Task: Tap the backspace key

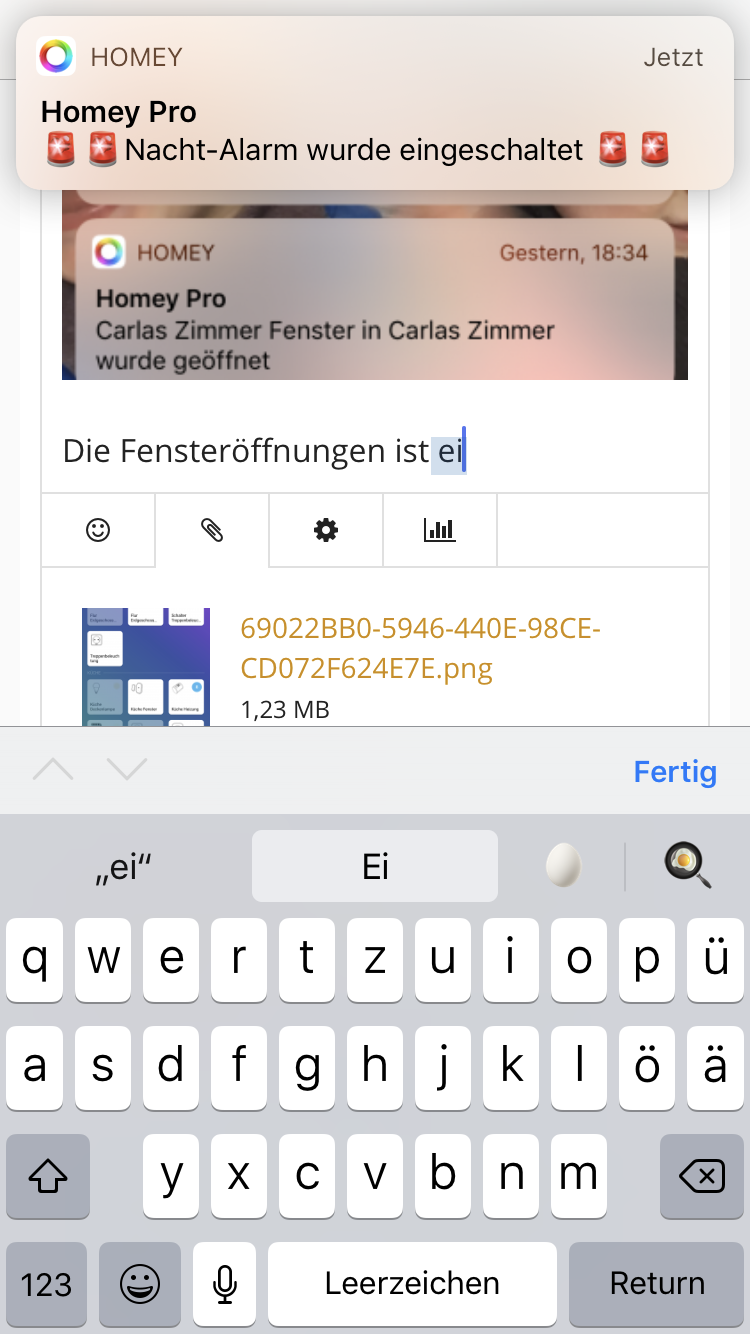Action: [702, 1176]
